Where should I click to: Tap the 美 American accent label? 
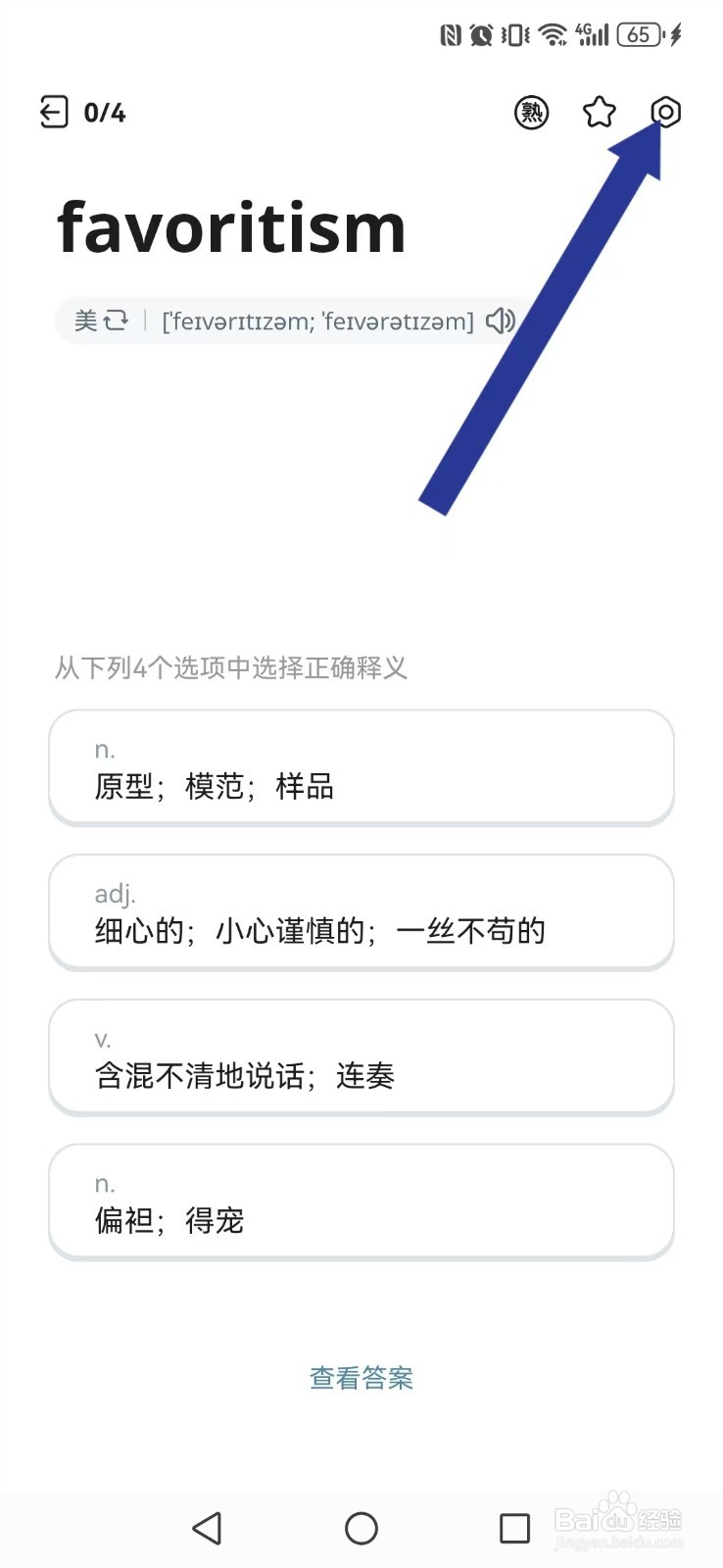pyautogui.click(x=84, y=320)
